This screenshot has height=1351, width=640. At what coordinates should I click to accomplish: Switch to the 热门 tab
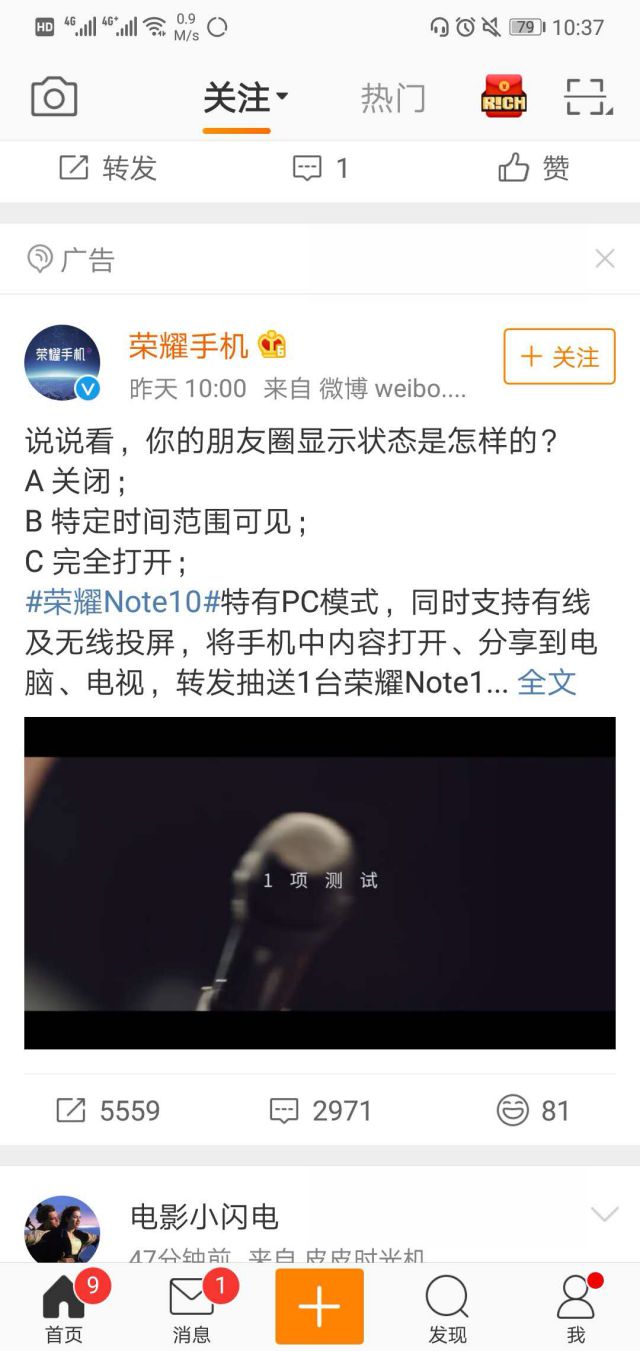[x=393, y=98]
